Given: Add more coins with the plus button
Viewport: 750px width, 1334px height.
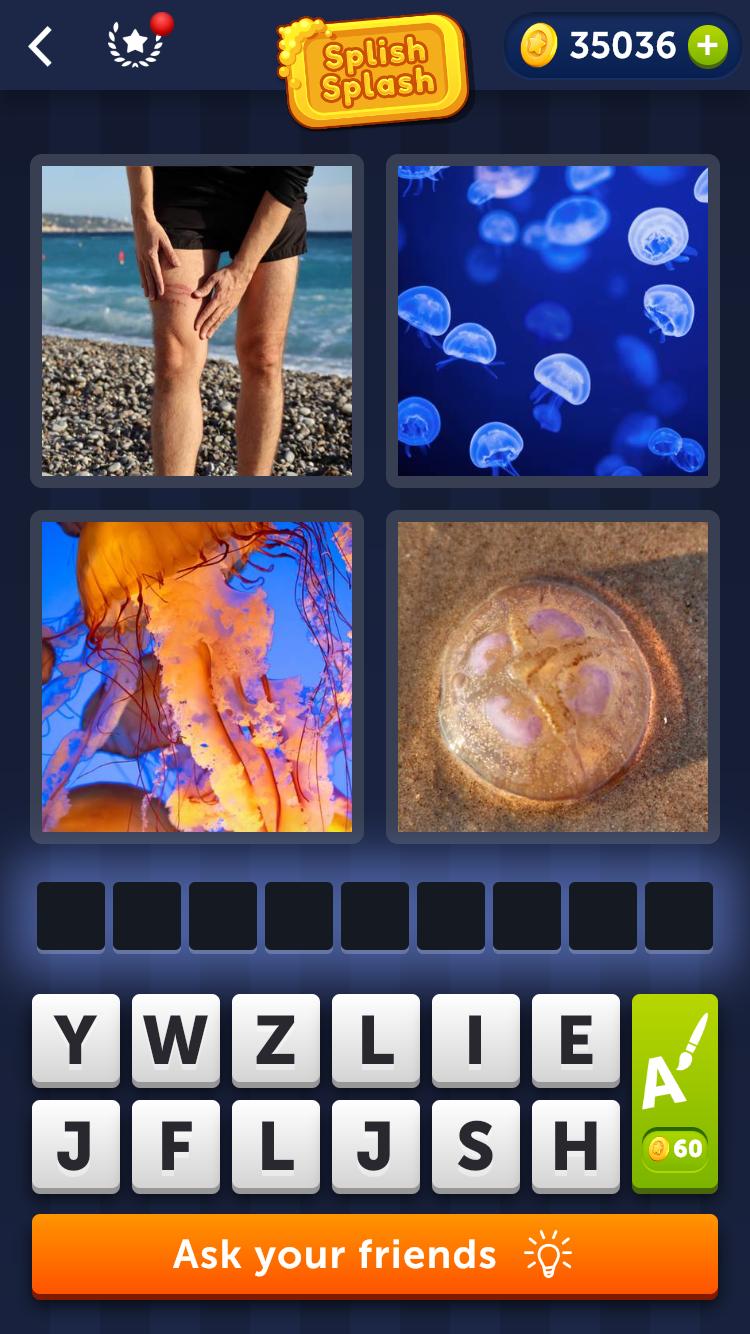Looking at the screenshot, I should coord(707,46).
